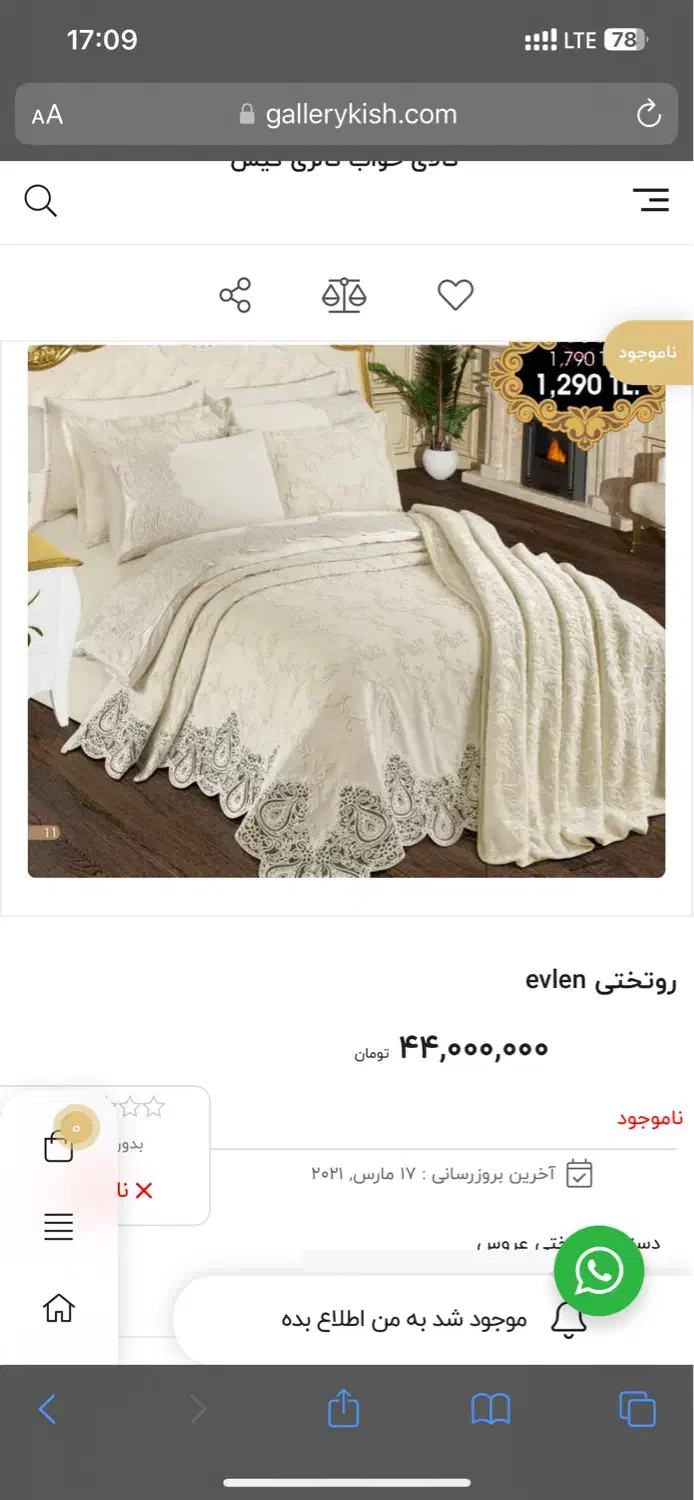Open the Safari share sheet
Image resolution: width=694 pixels, height=1500 pixels.
pyautogui.click(x=343, y=1409)
